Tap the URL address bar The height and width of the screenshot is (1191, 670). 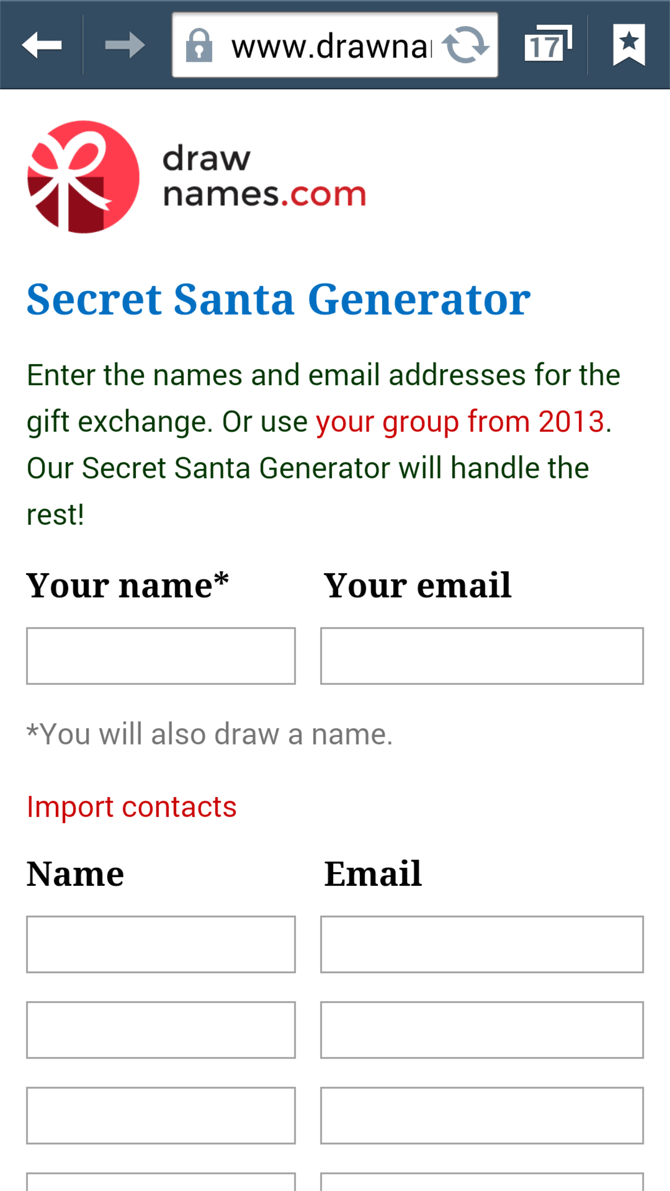point(309,46)
